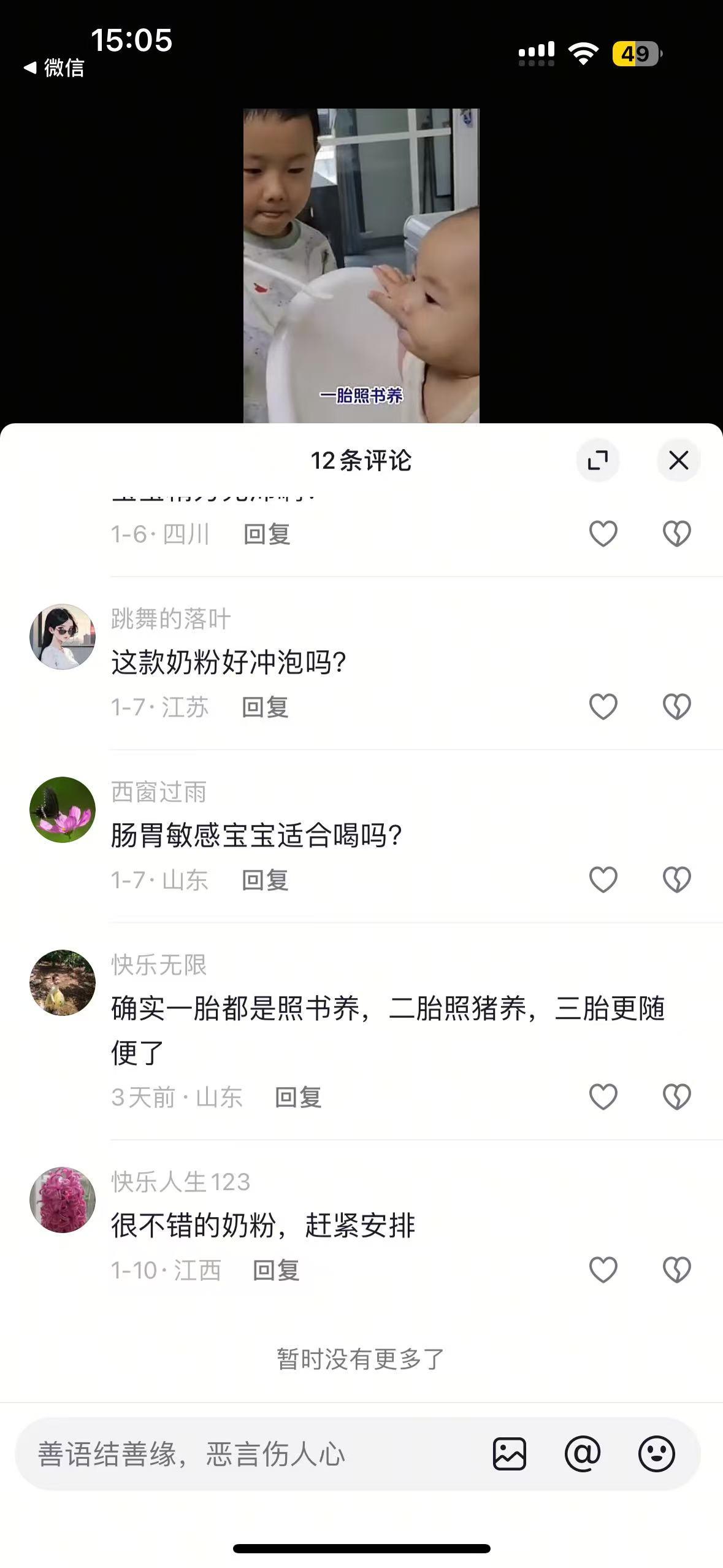Dislike 快乐无限's comment
Screen dimensions: 723x1568
point(677,1097)
